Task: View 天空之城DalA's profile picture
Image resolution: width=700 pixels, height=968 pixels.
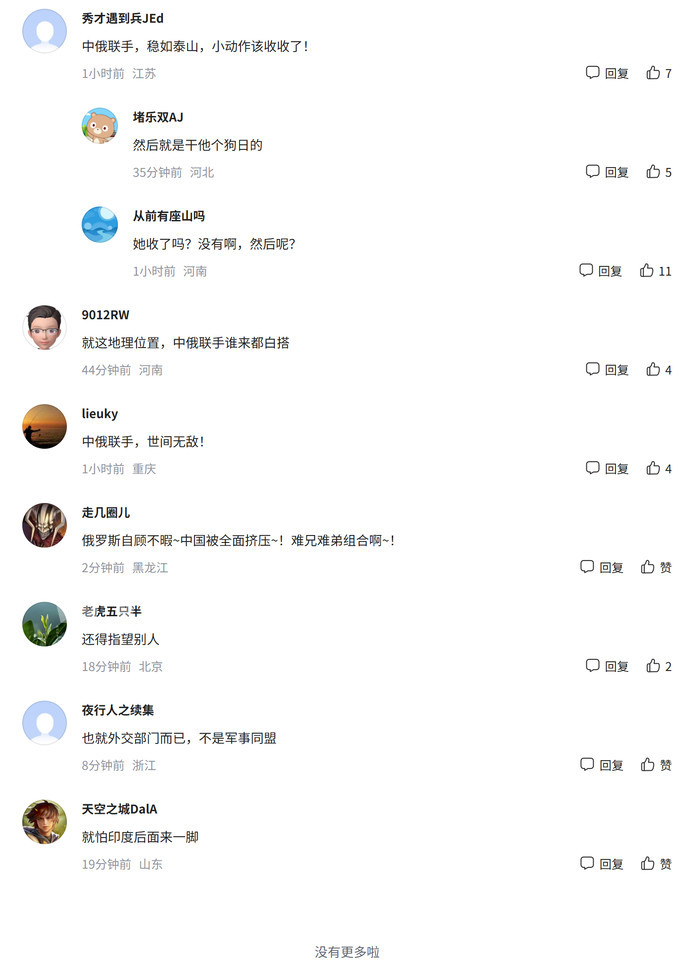Action: (44, 822)
